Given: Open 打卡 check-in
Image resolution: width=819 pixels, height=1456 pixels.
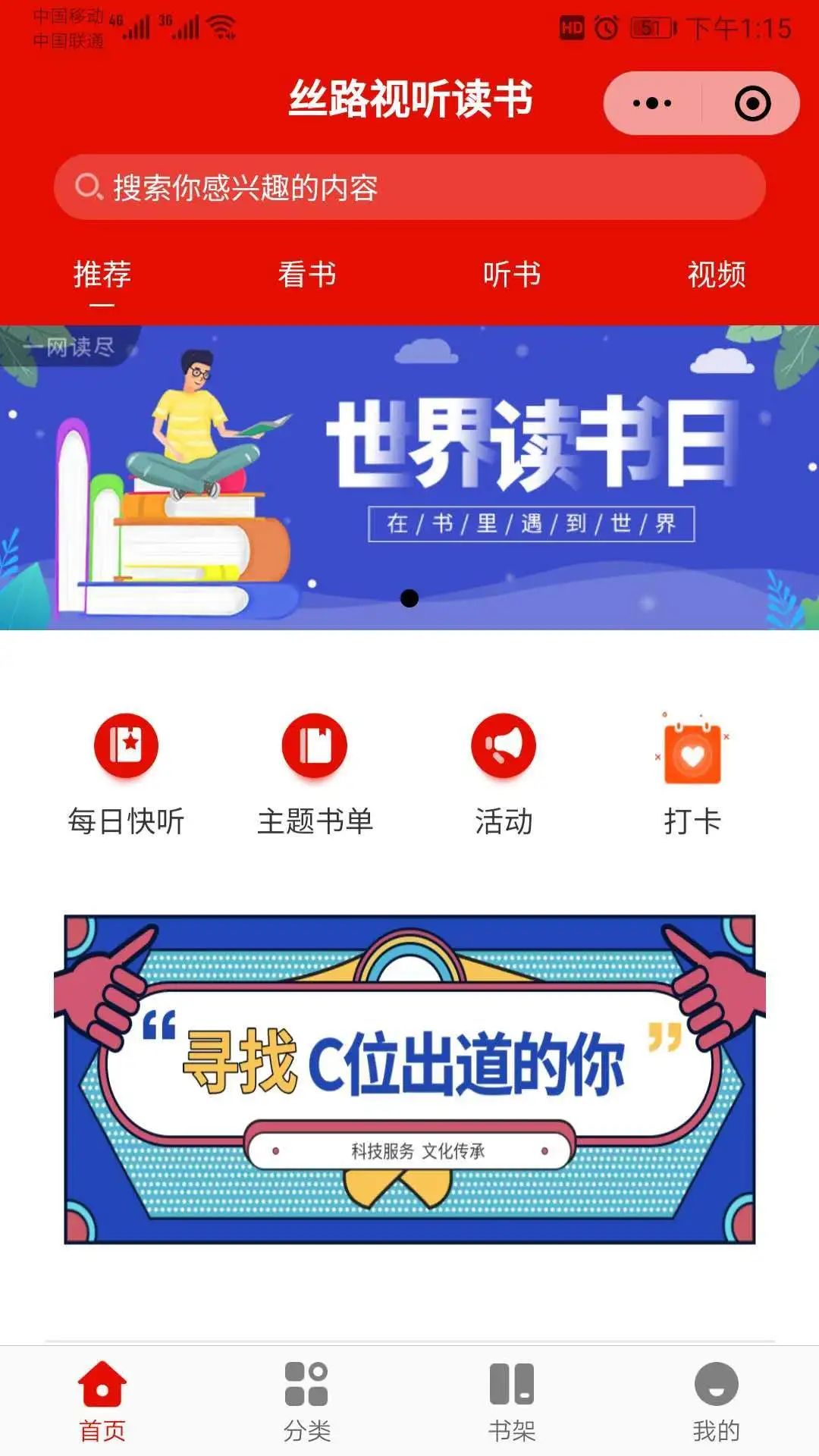Looking at the screenshot, I should 692,773.
